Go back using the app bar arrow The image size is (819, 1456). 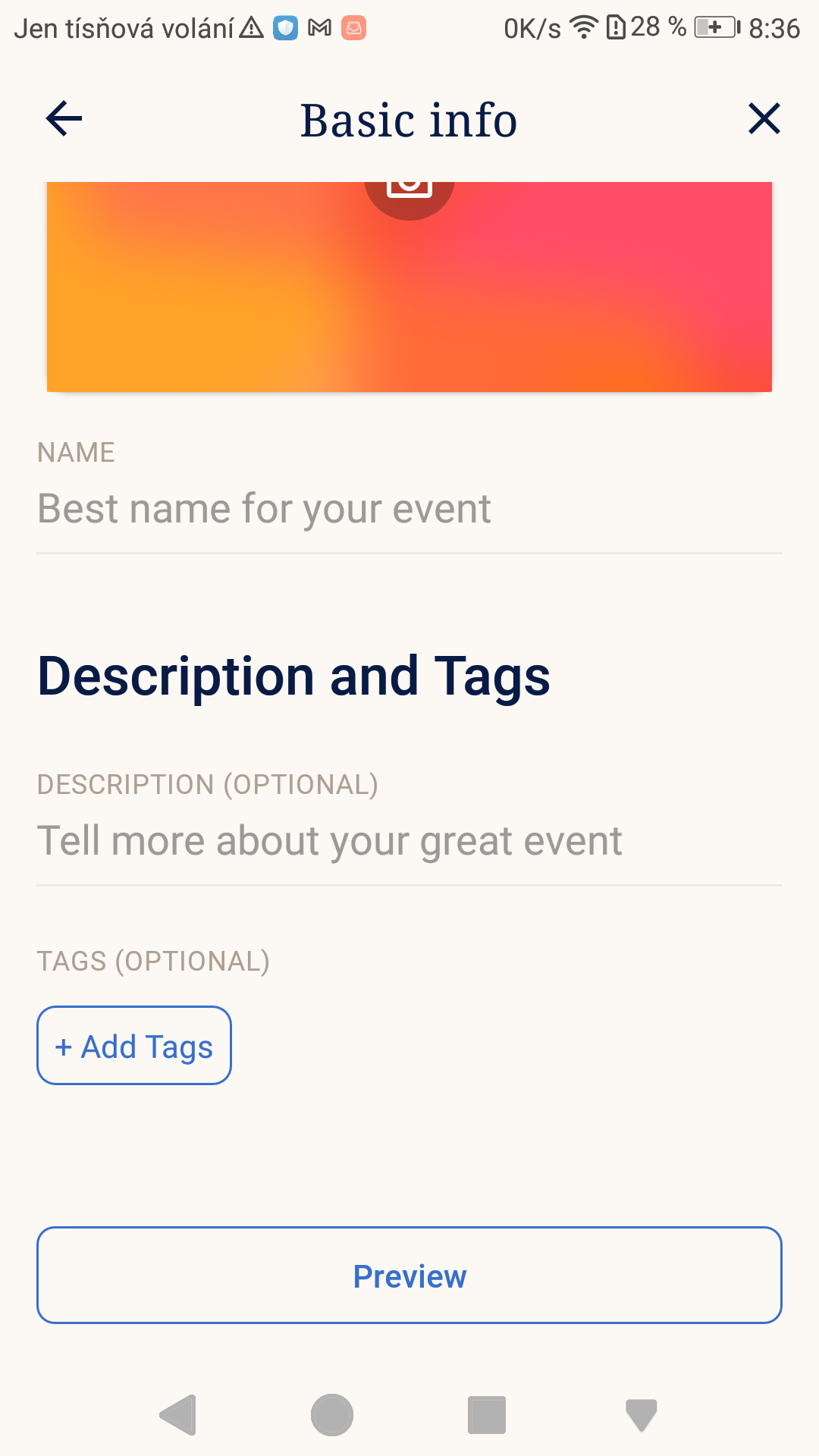[x=64, y=119]
